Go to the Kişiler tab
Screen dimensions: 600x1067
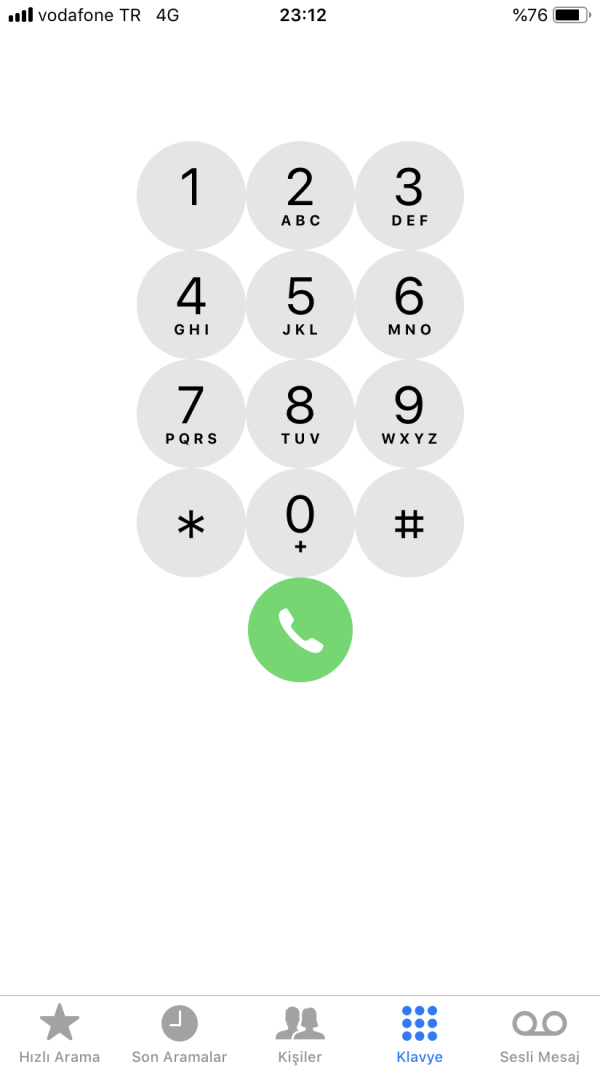(x=300, y=1034)
